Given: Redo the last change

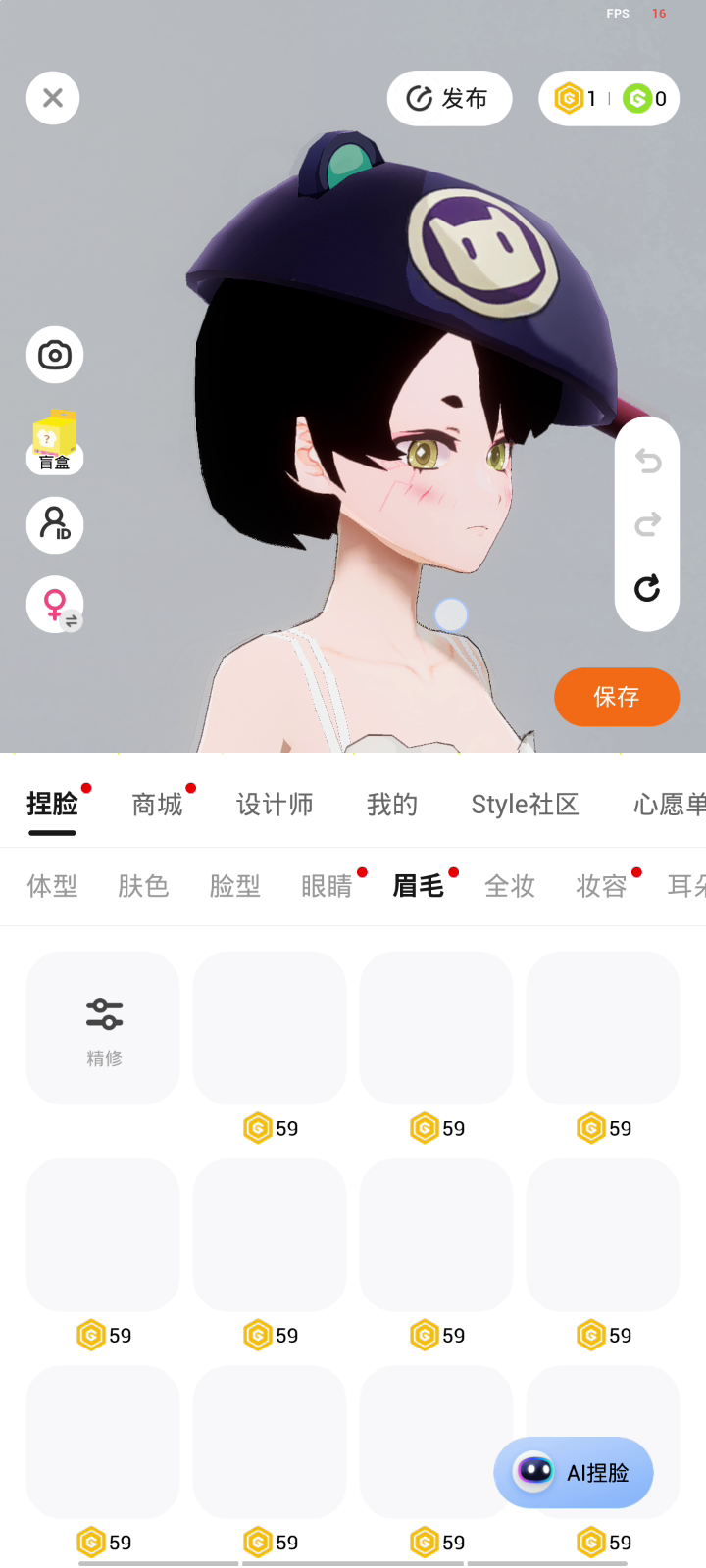Looking at the screenshot, I should (x=647, y=525).
